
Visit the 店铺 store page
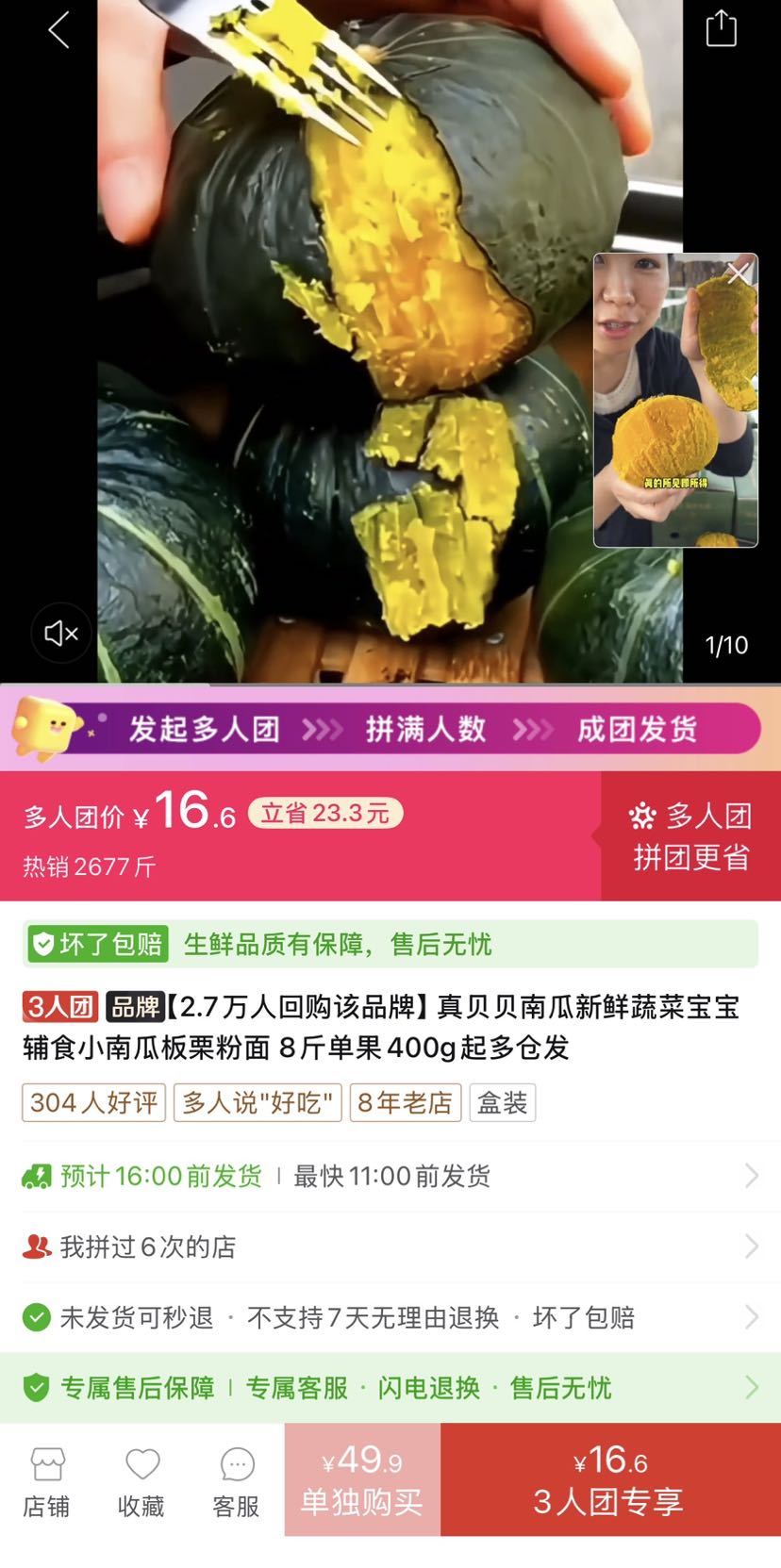tap(47, 1482)
